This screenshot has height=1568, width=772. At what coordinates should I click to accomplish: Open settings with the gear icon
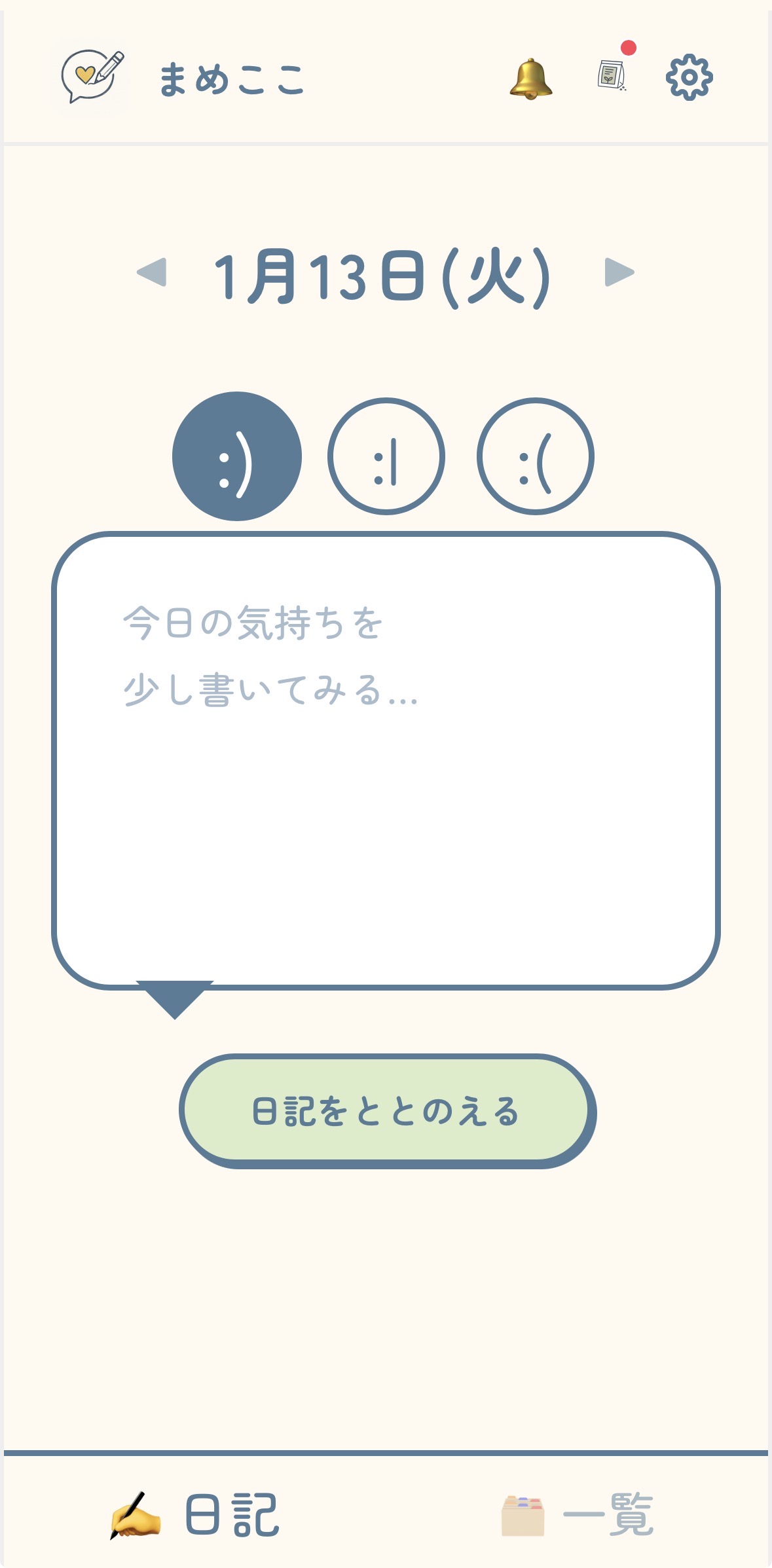pos(689,77)
